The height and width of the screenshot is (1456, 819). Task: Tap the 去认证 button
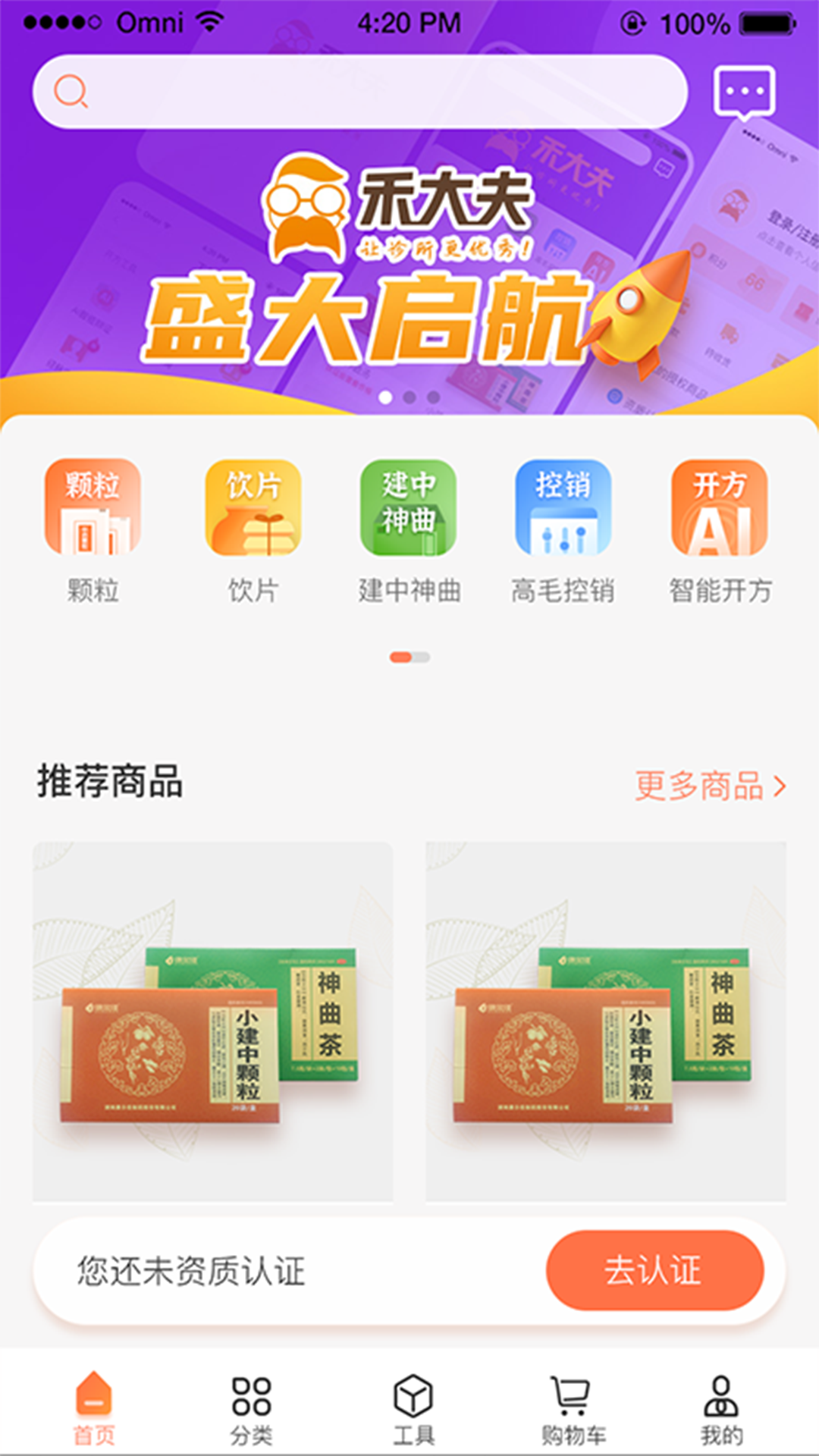coord(654,1270)
